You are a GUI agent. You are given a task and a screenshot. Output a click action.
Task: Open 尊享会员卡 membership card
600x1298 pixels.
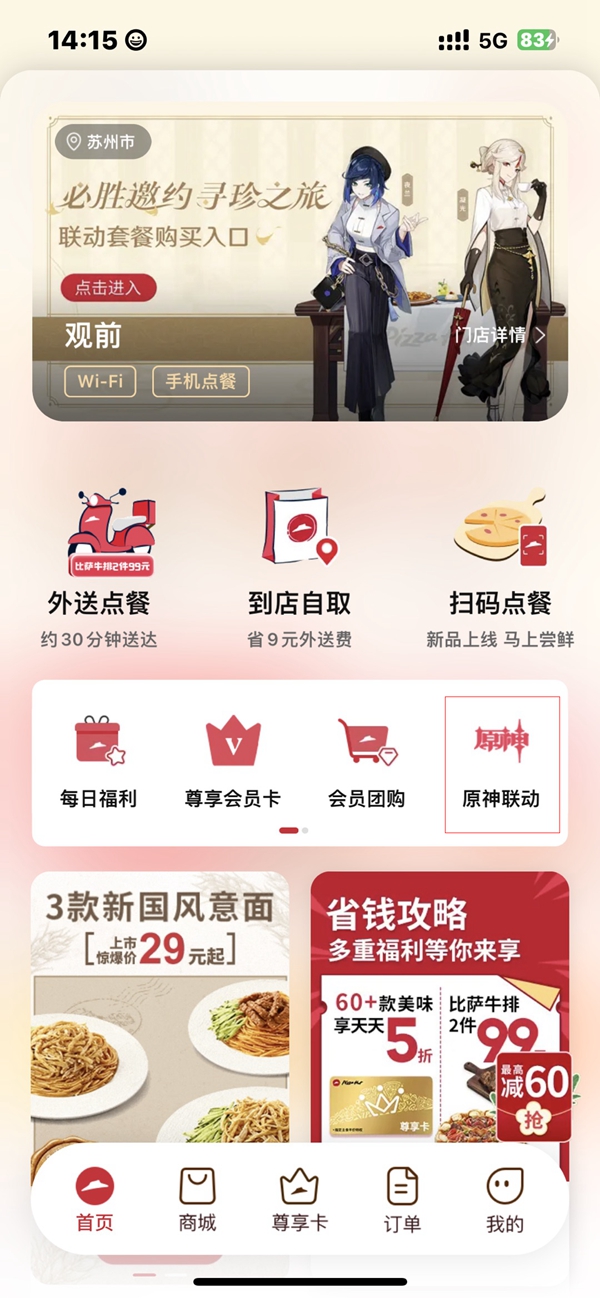point(233,762)
